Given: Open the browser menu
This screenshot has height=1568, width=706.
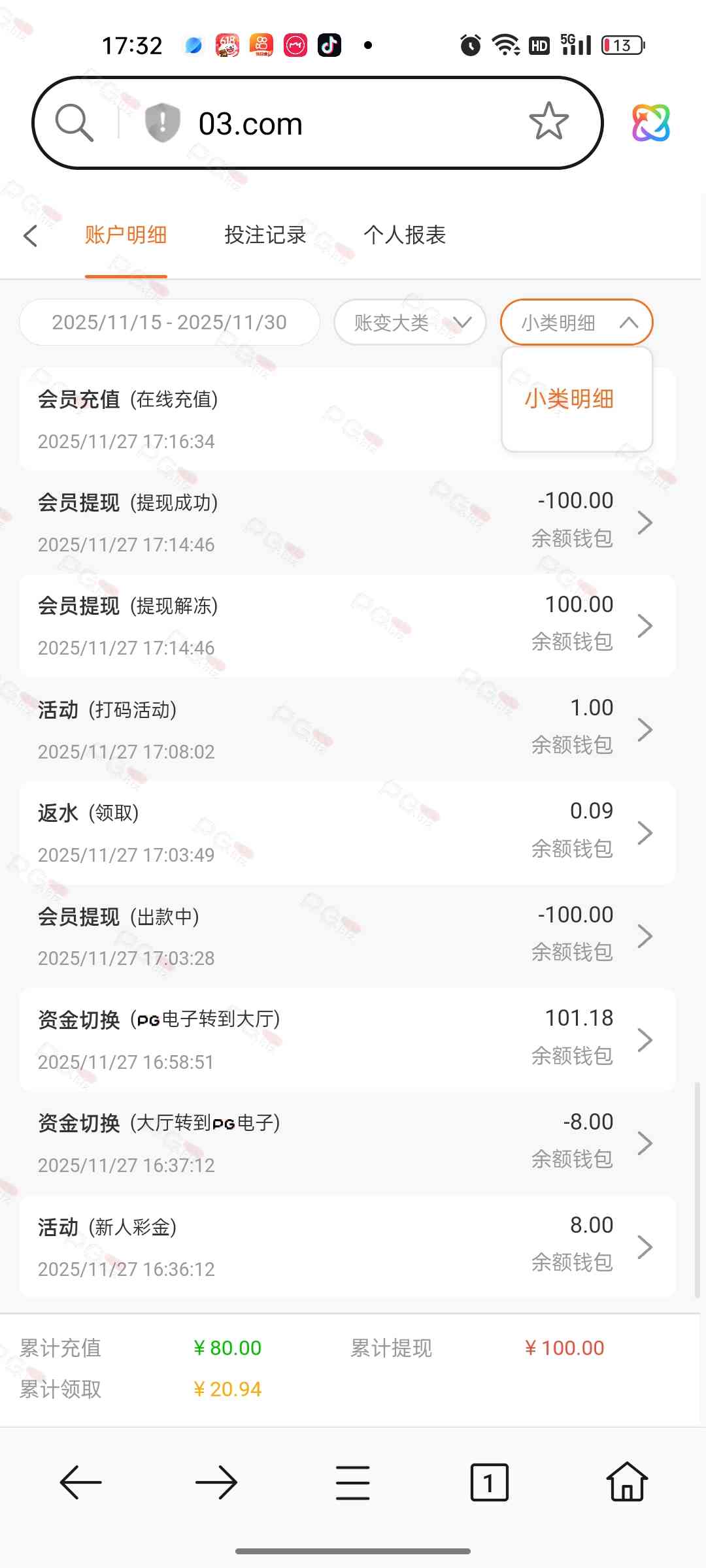Looking at the screenshot, I should pos(353,1482).
